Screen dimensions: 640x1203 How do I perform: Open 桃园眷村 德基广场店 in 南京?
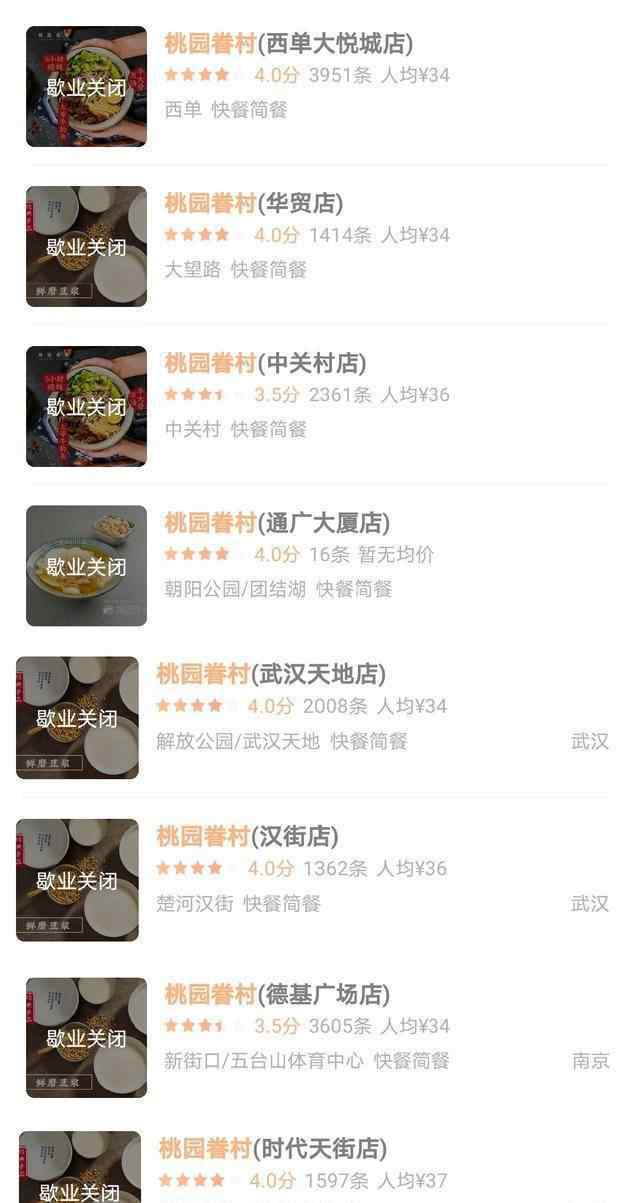click(x=277, y=995)
